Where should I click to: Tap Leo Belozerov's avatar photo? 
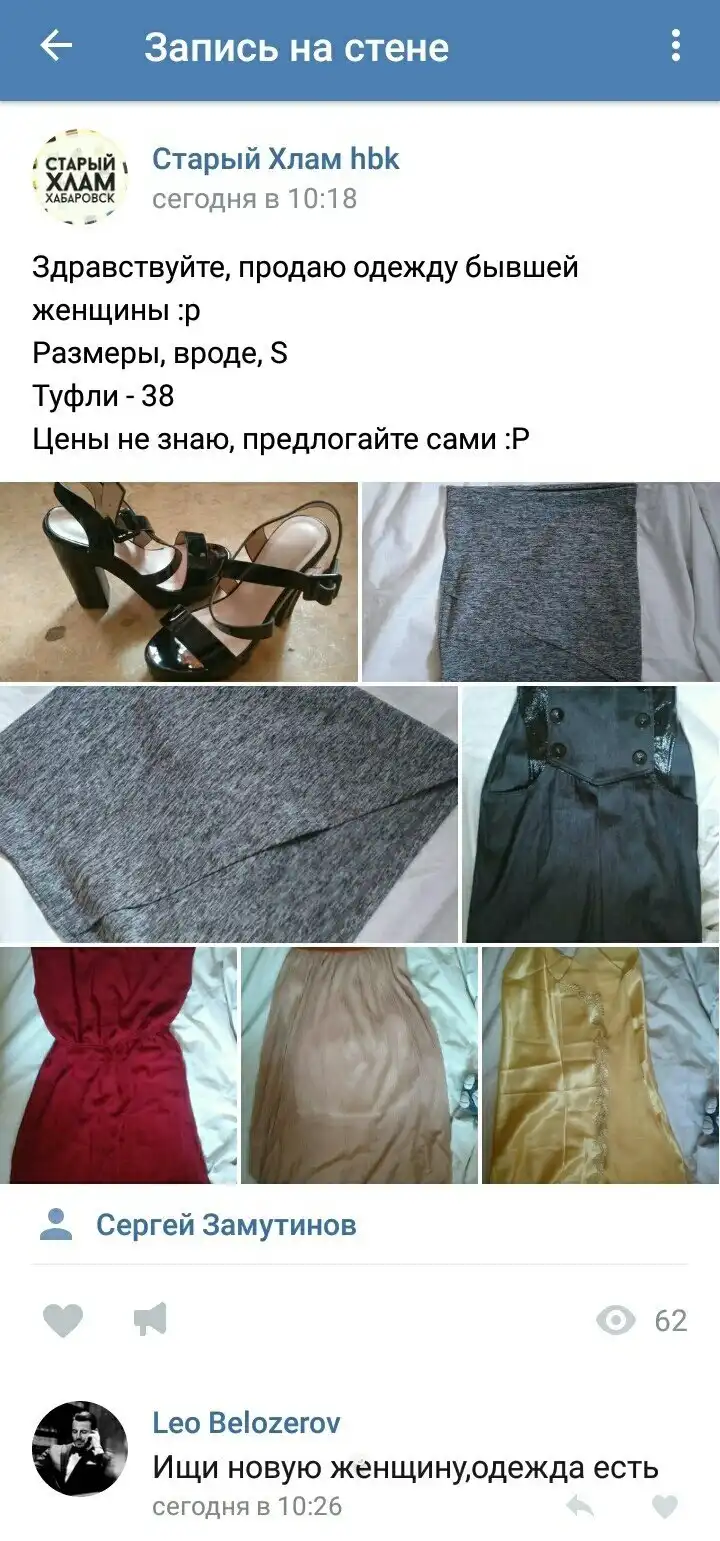coord(80,1448)
